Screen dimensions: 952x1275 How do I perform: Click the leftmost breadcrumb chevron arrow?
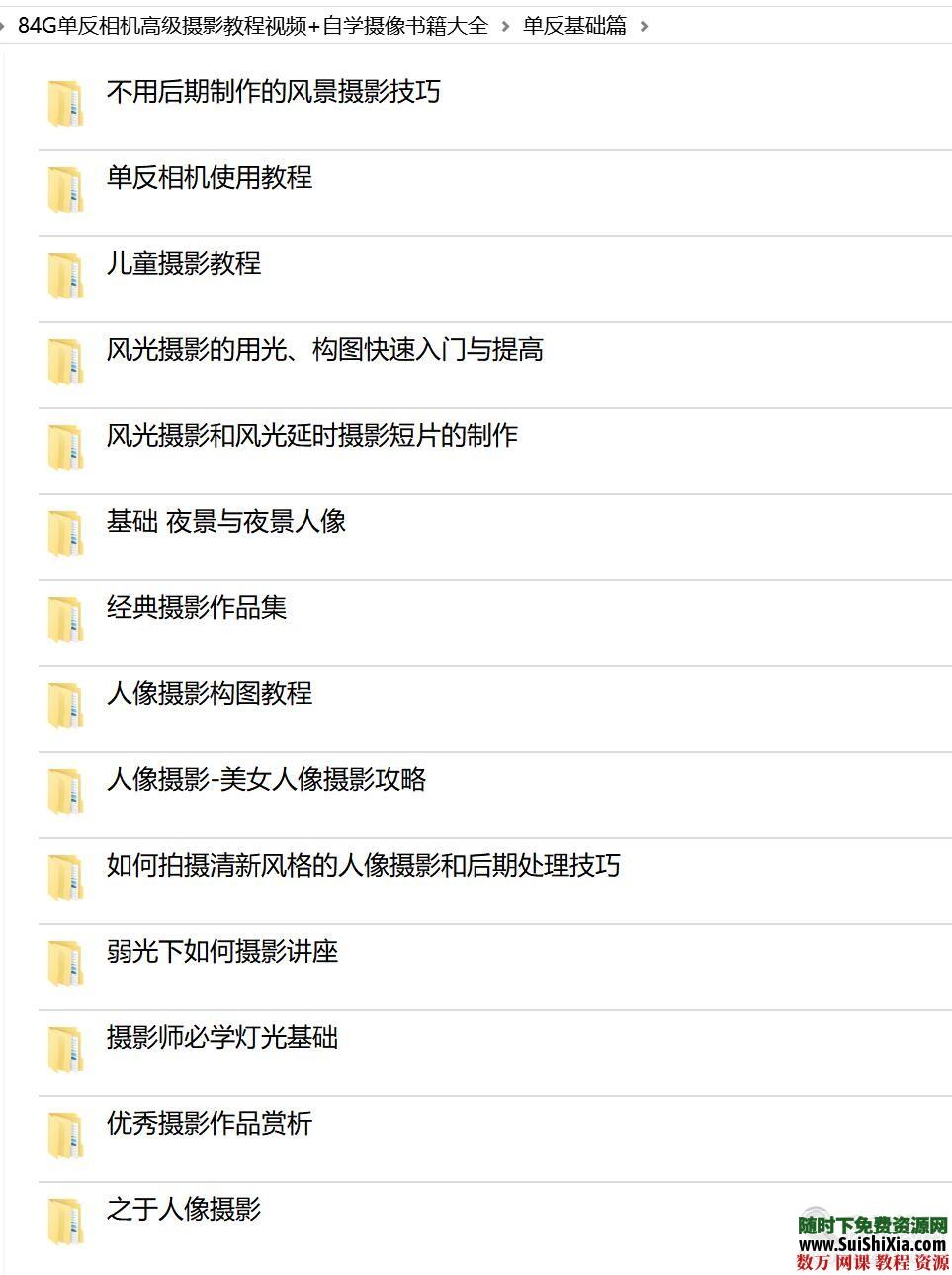pos(5,27)
